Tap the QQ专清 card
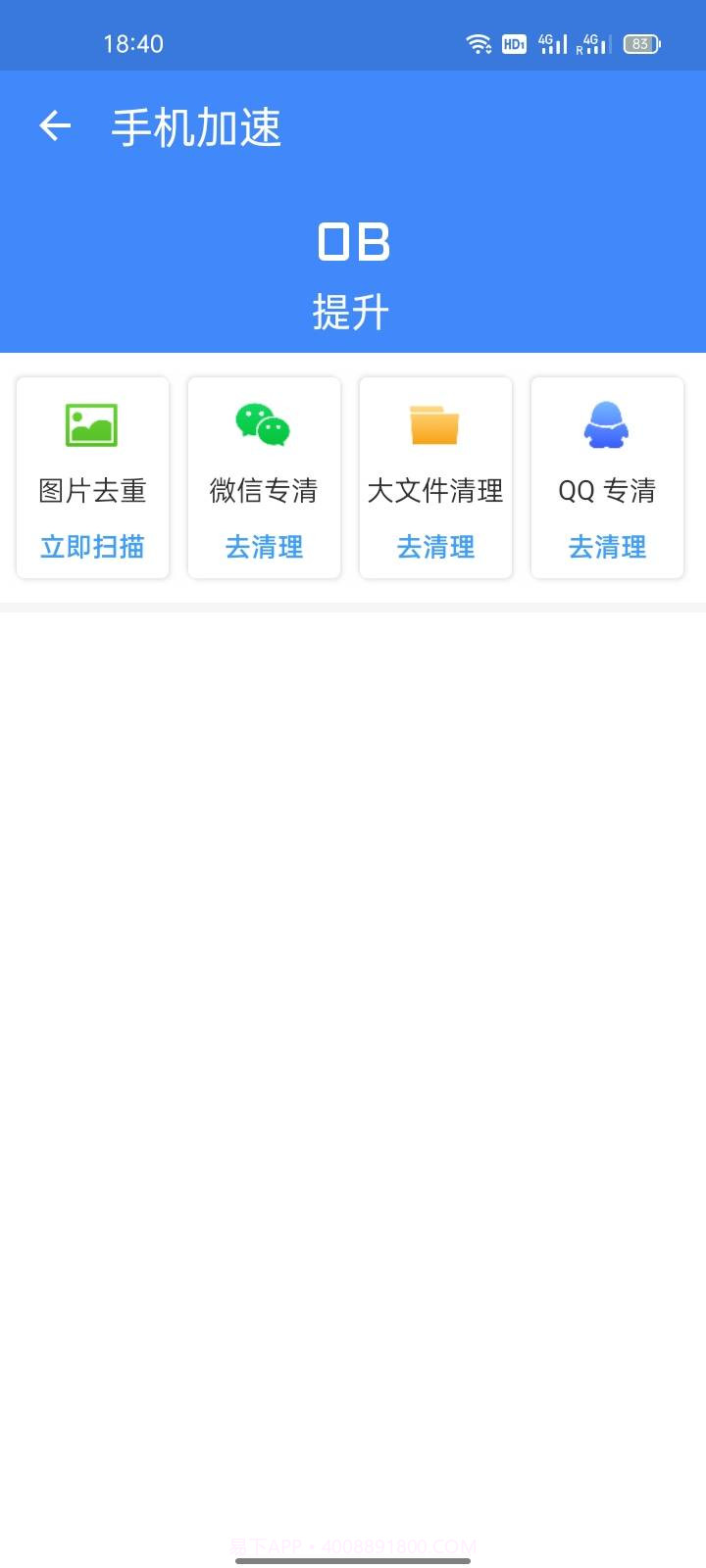This screenshot has height=1568, width=706. point(606,477)
